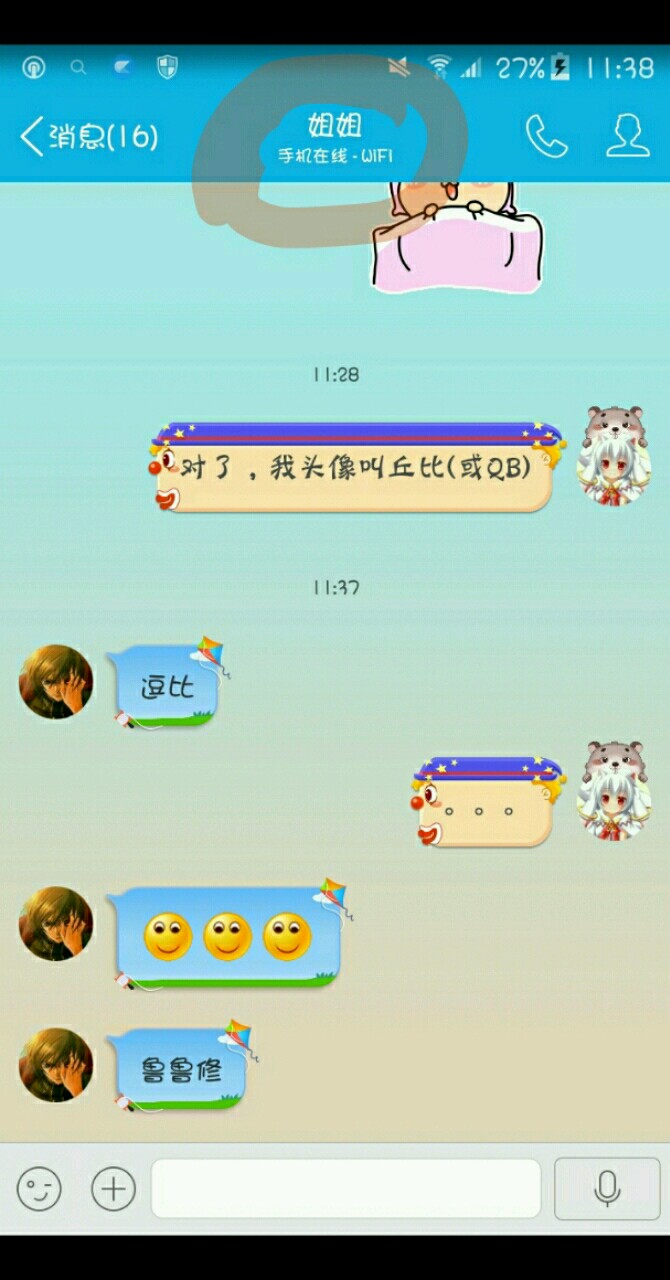Go back to the 消息 list
670x1280 pixels.
88,136
